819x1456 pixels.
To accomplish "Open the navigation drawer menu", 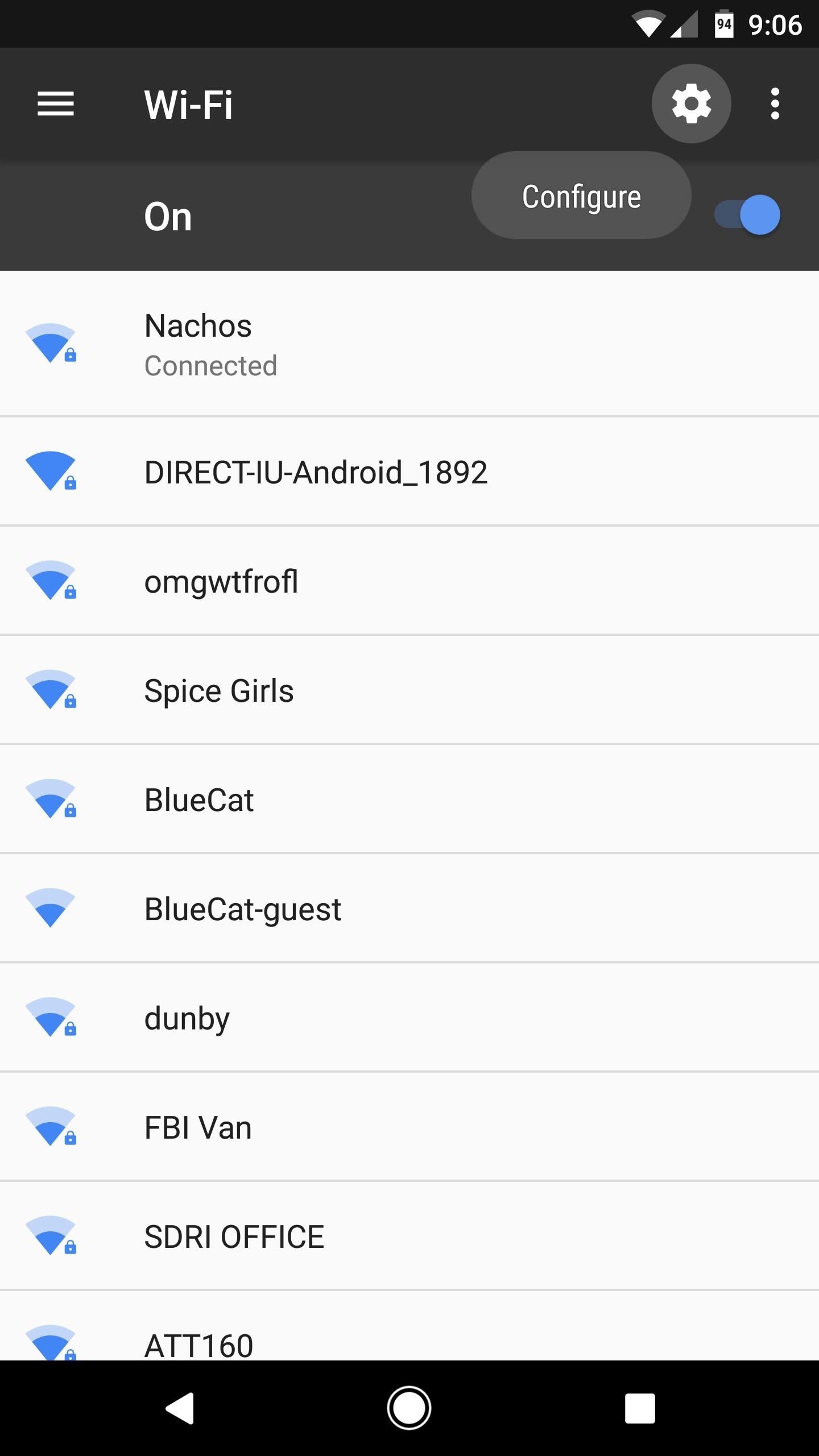I will click(x=56, y=104).
